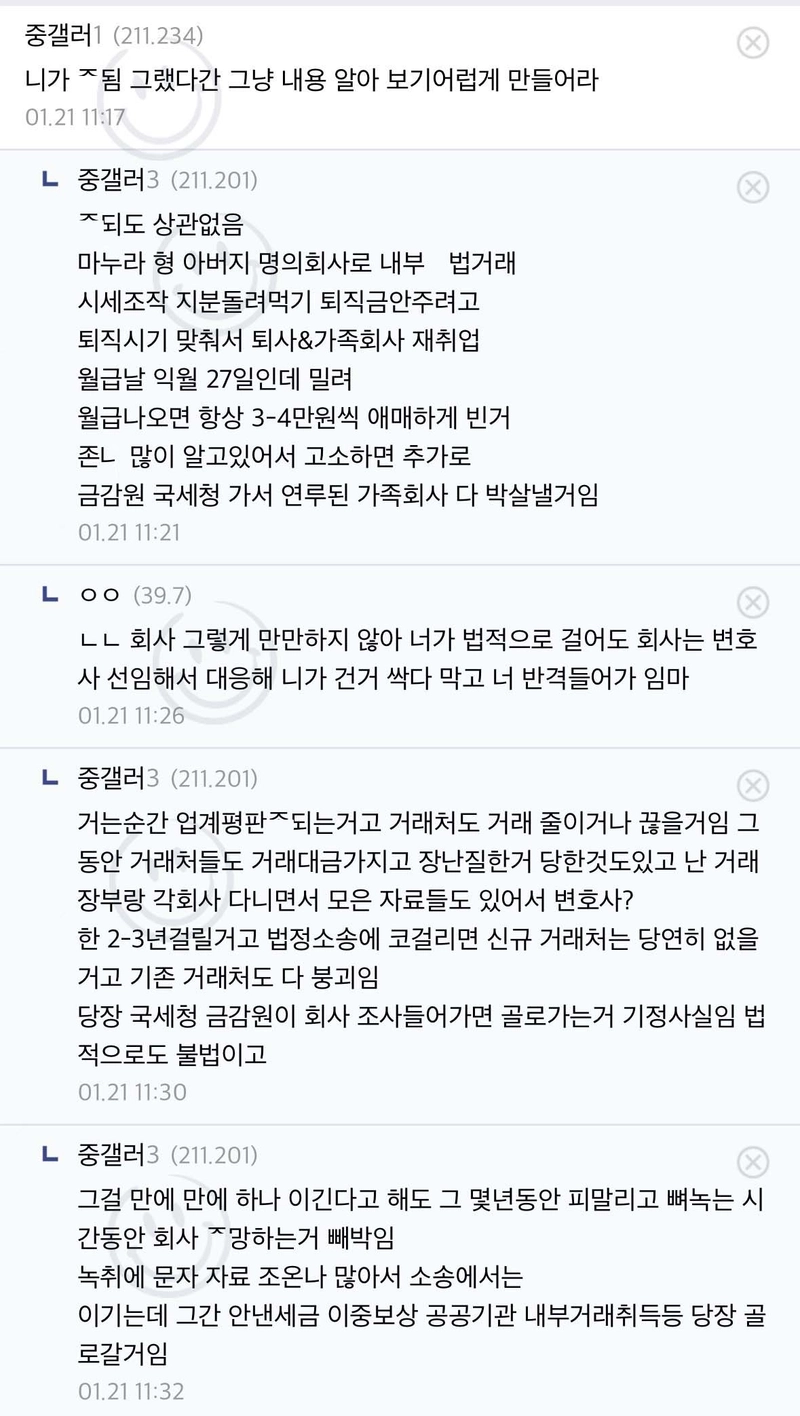Delete ㅇㅇ (39.7)'s reply posted at 11:26

pyautogui.click(x=752, y=602)
